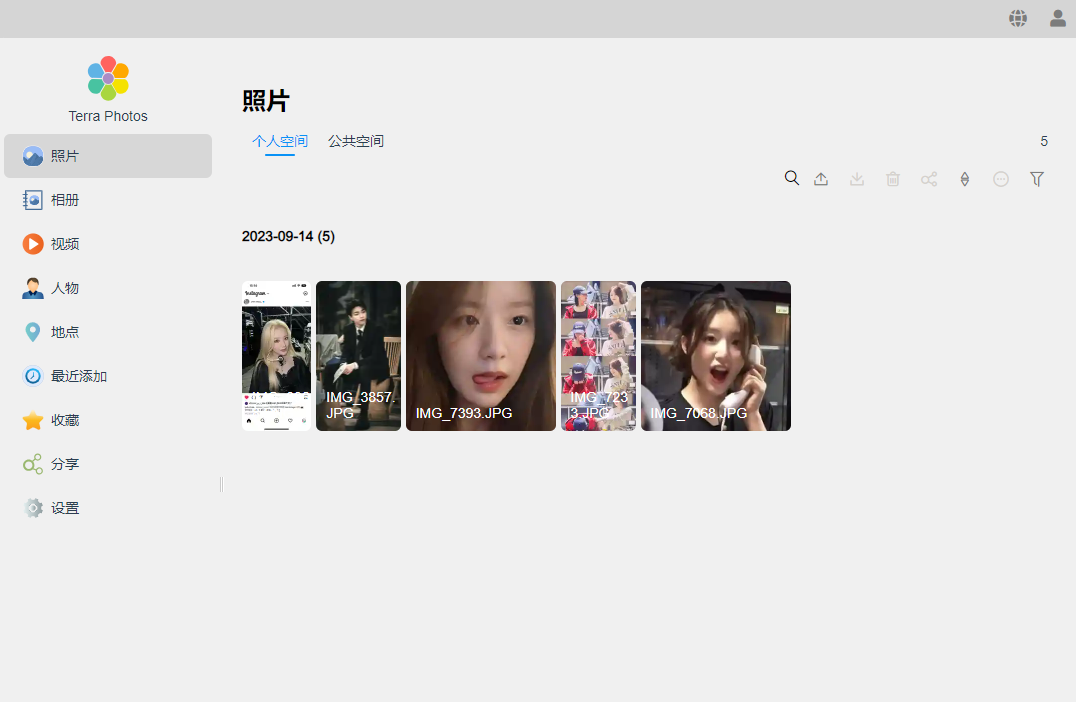This screenshot has height=702, width=1076.
Task: Select the 个人空间 tab
Action: (280, 141)
